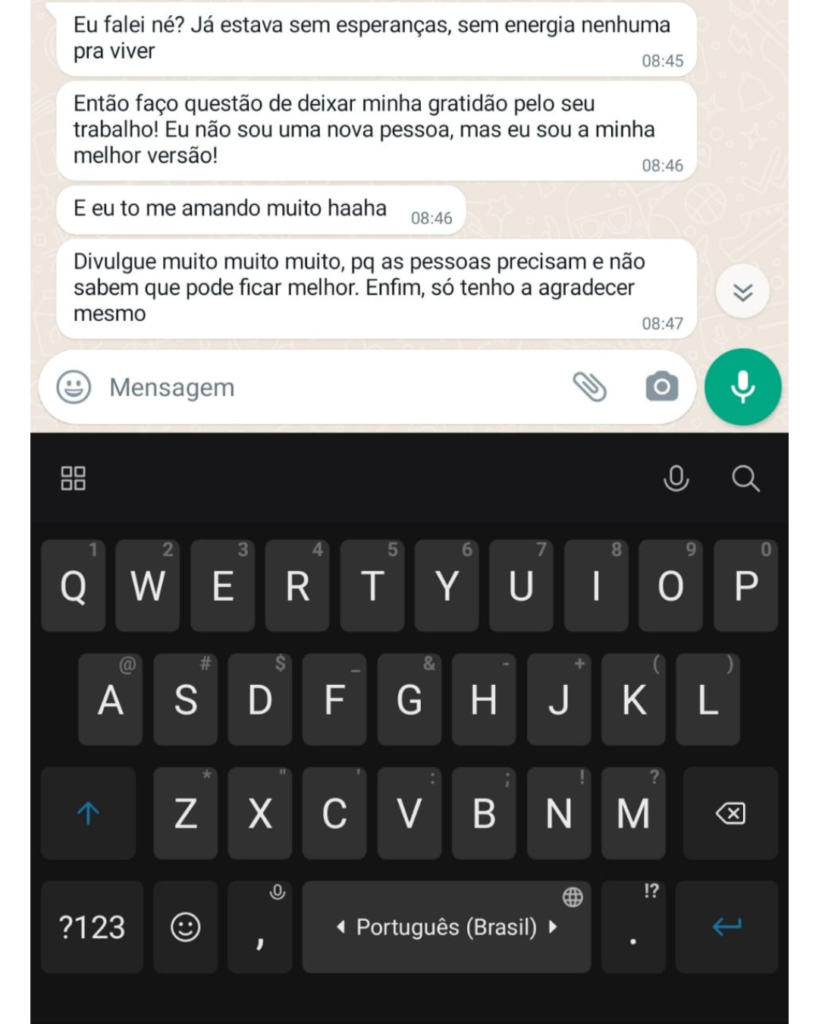Tap the Português (Brasil) space bar
The height and width of the screenshot is (1024, 819).
coord(446,927)
